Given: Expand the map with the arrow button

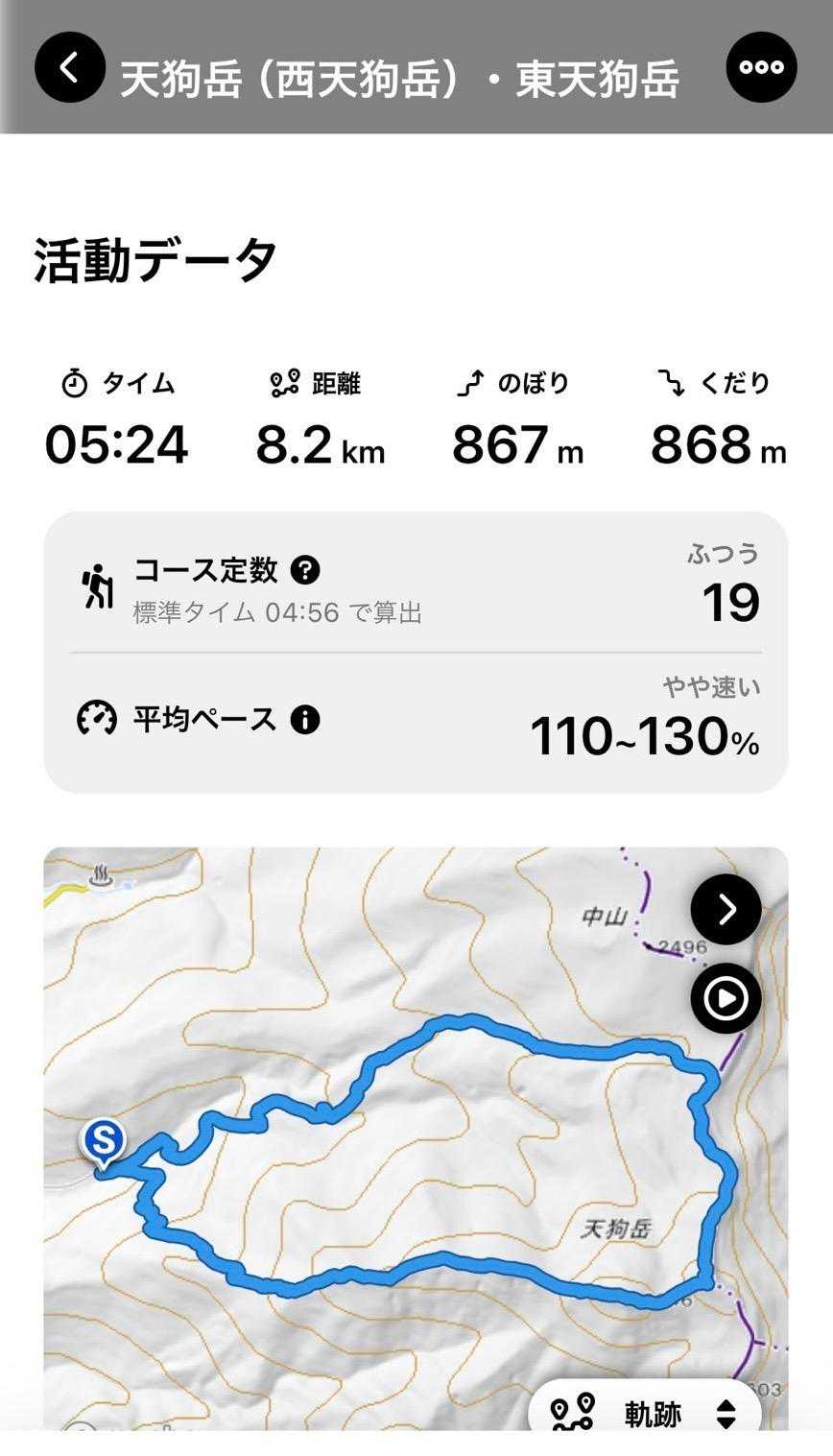Looking at the screenshot, I should pyautogui.click(x=726, y=909).
